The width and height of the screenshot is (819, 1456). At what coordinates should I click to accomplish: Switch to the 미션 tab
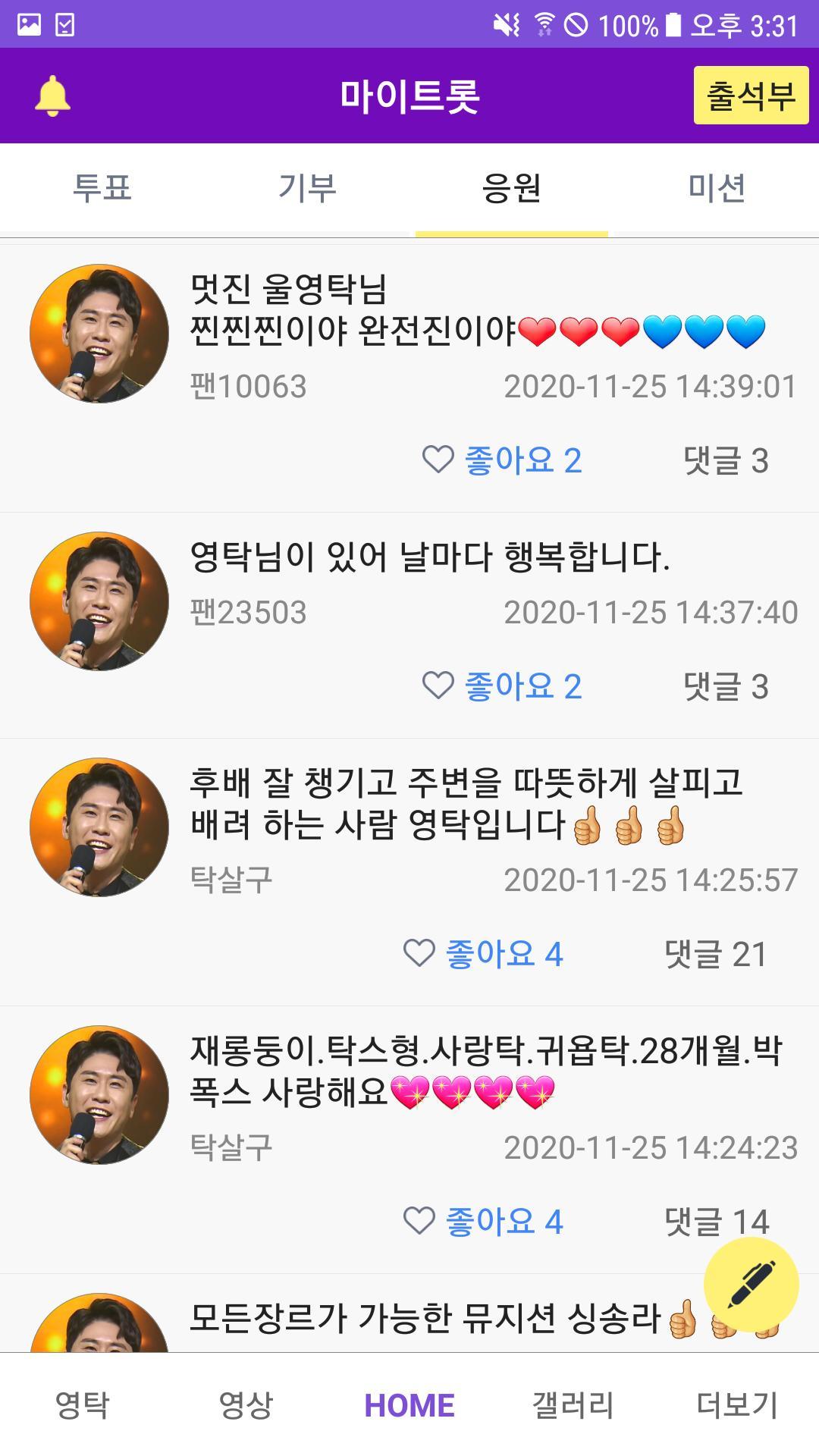717,188
